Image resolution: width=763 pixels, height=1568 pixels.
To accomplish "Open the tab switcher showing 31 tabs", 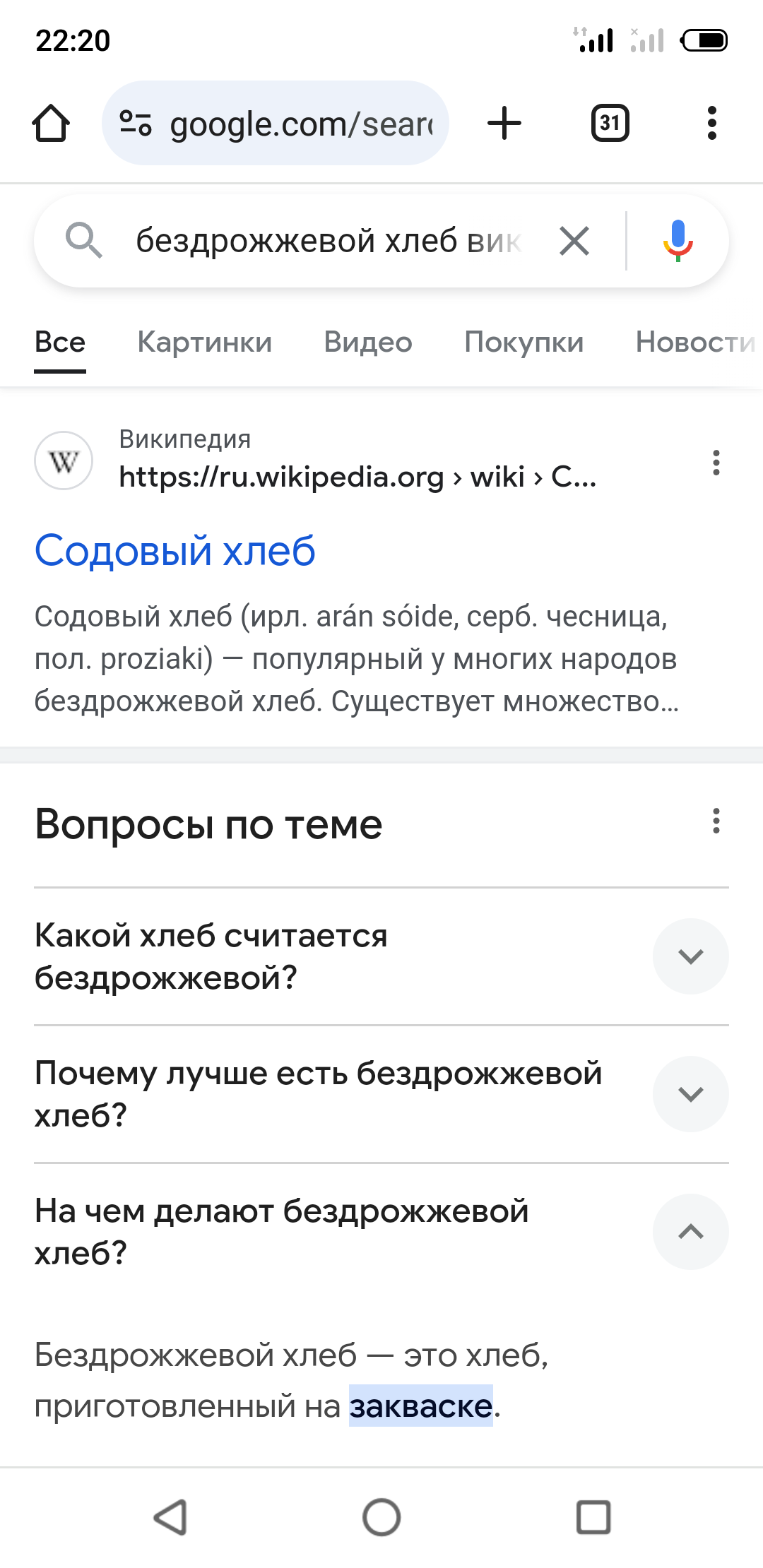I will [x=610, y=124].
